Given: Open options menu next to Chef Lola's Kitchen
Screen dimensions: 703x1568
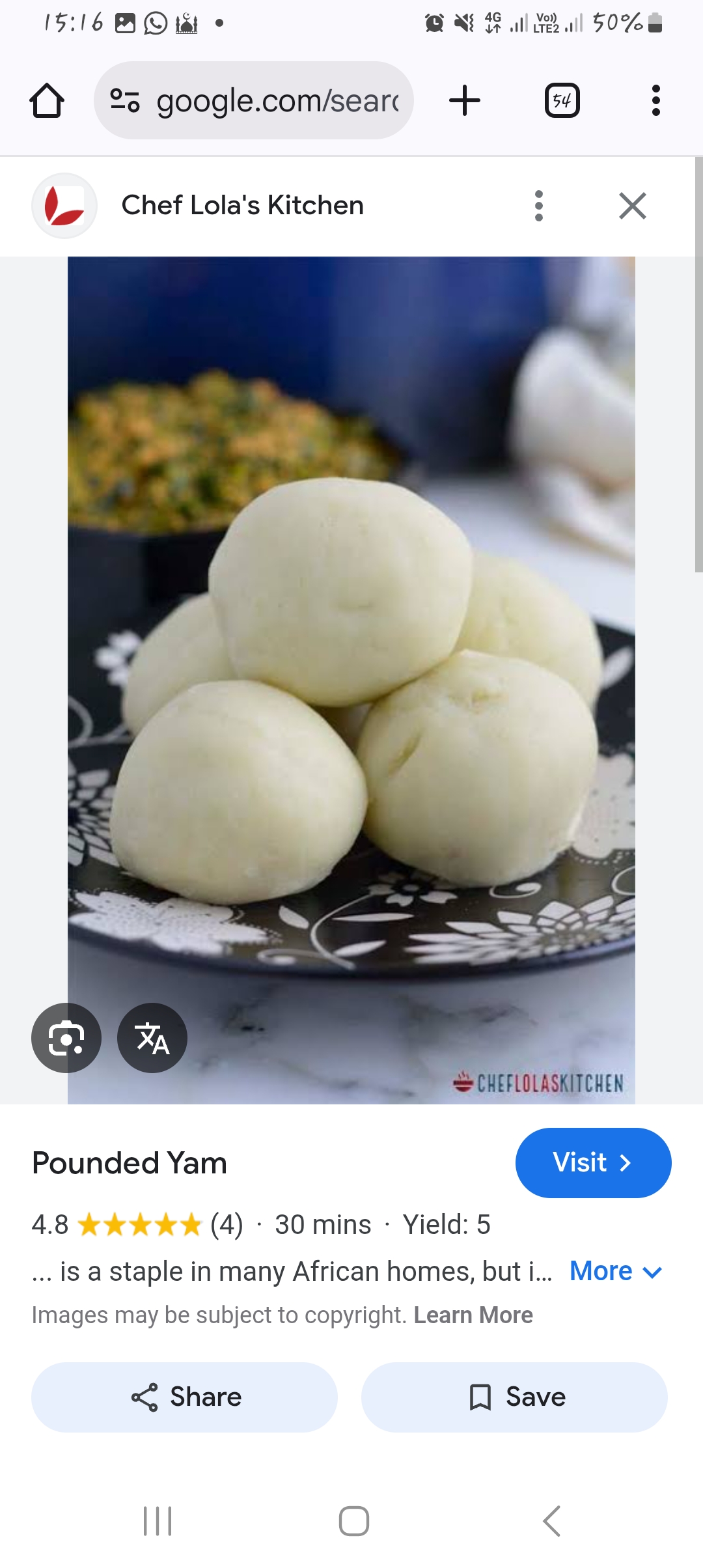Looking at the screenshot, I should point(538,206).
